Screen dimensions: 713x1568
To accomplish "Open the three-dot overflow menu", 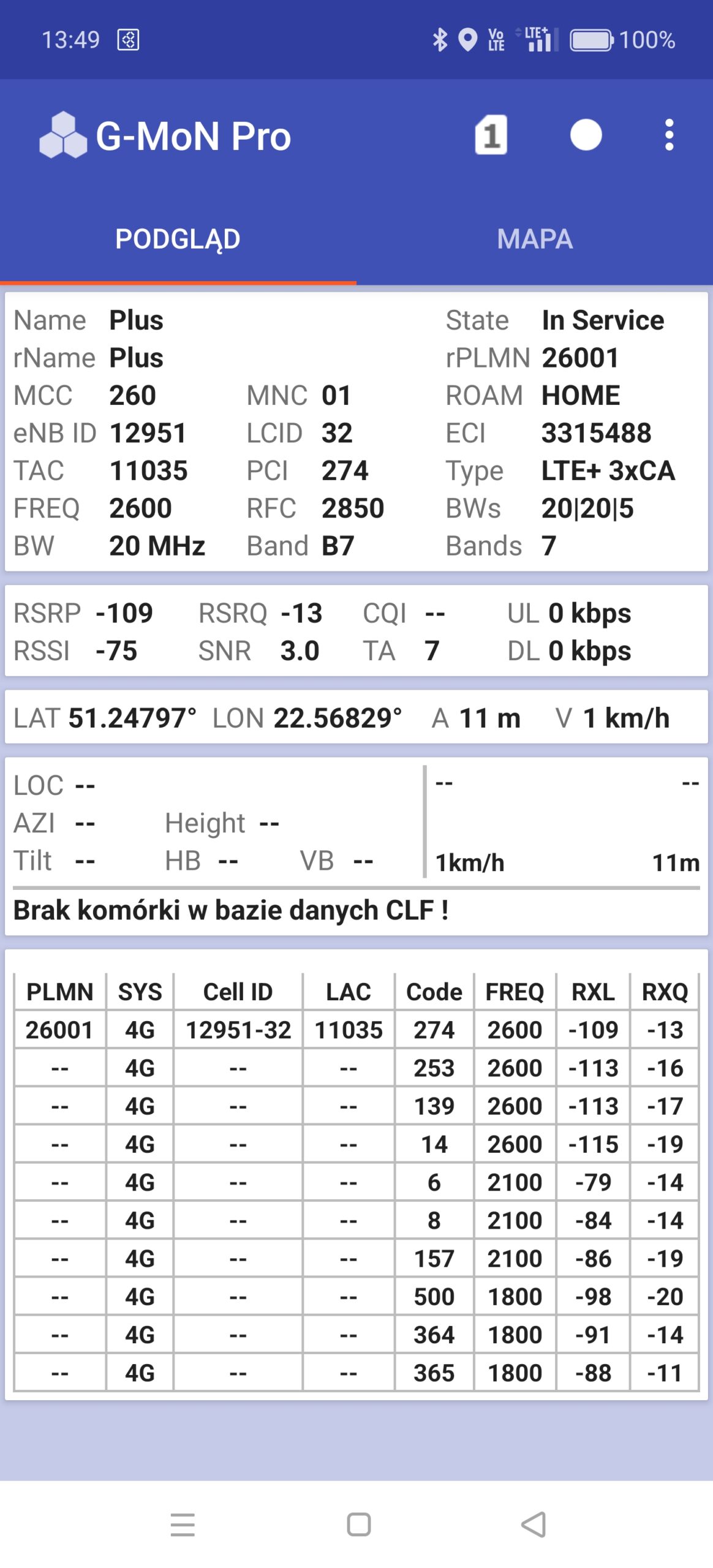I will tap(669, 135).
